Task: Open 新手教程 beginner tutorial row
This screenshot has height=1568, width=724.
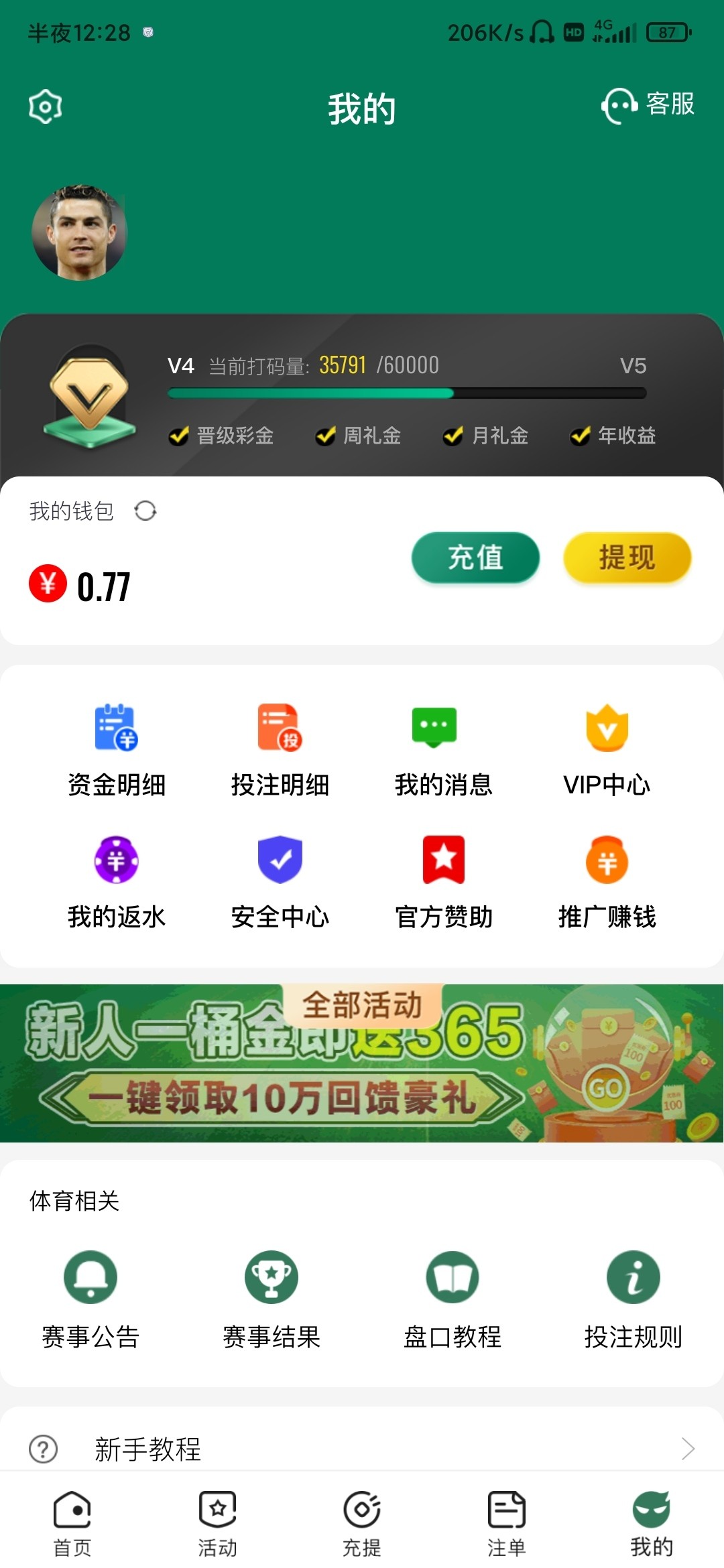Action: 362,1449
